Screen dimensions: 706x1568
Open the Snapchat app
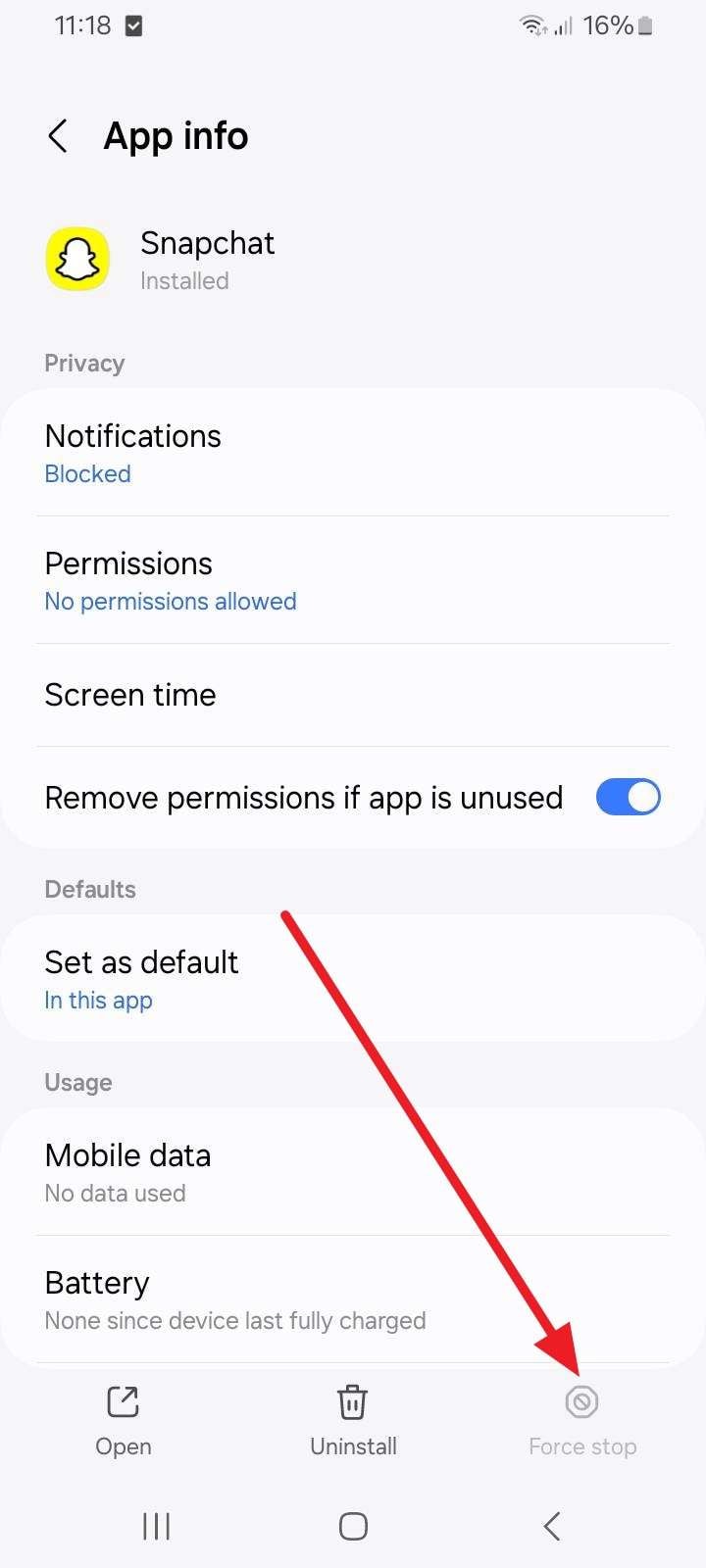point(124,1420)
